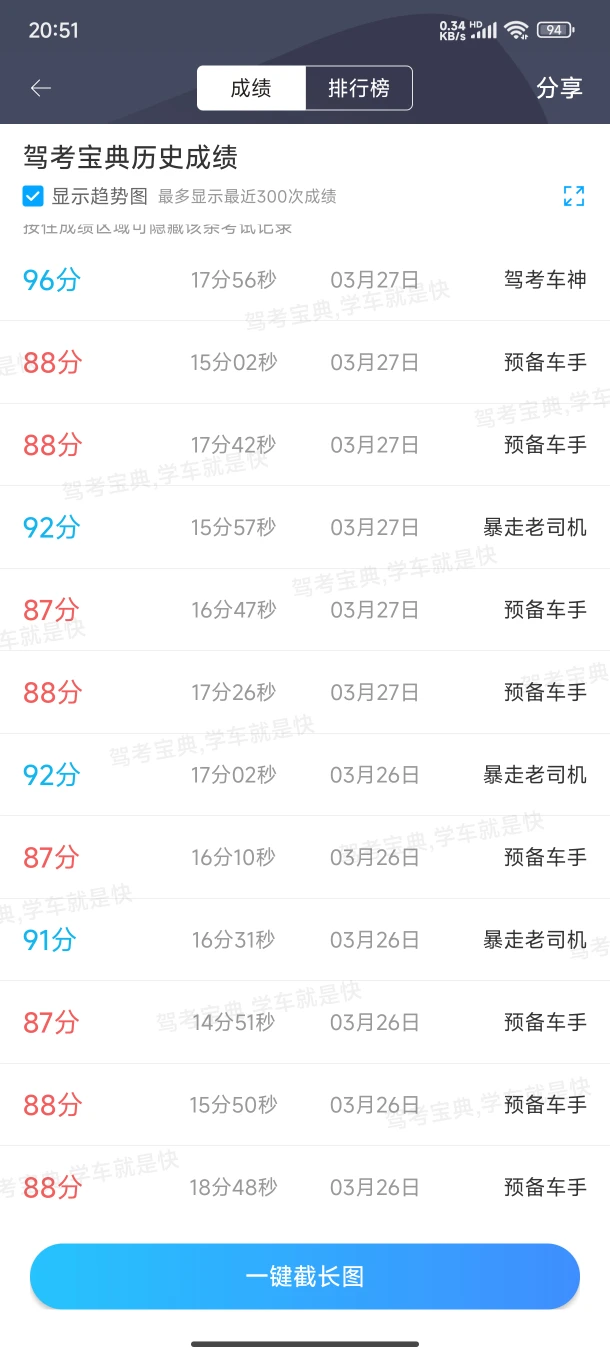This screenshot has width=610, height=1356.
Task: Switch to the 排行榜 tab
Action: (x=359, y=88)
